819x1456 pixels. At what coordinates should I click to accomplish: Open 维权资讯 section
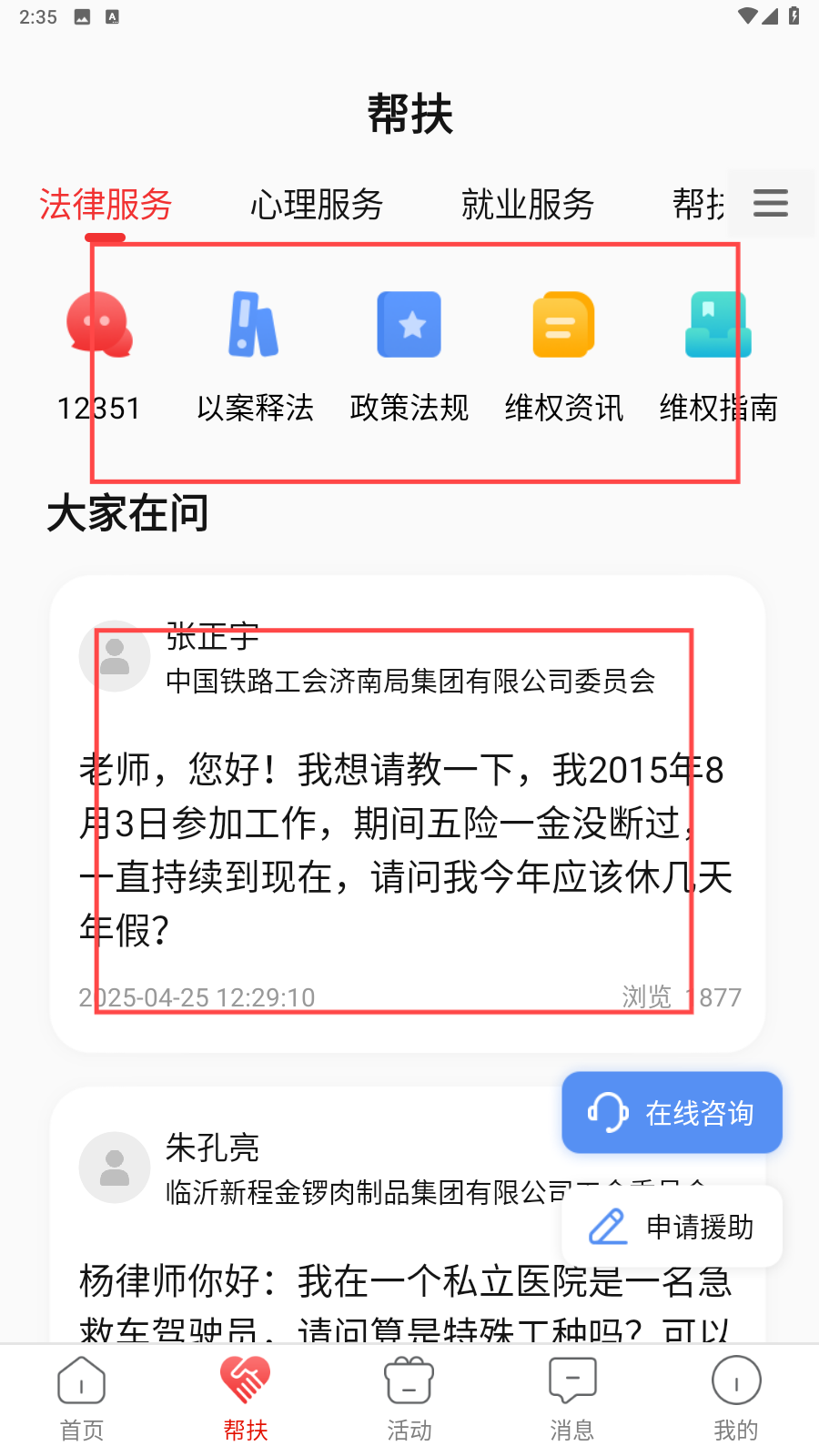click(x=564, y=355)
